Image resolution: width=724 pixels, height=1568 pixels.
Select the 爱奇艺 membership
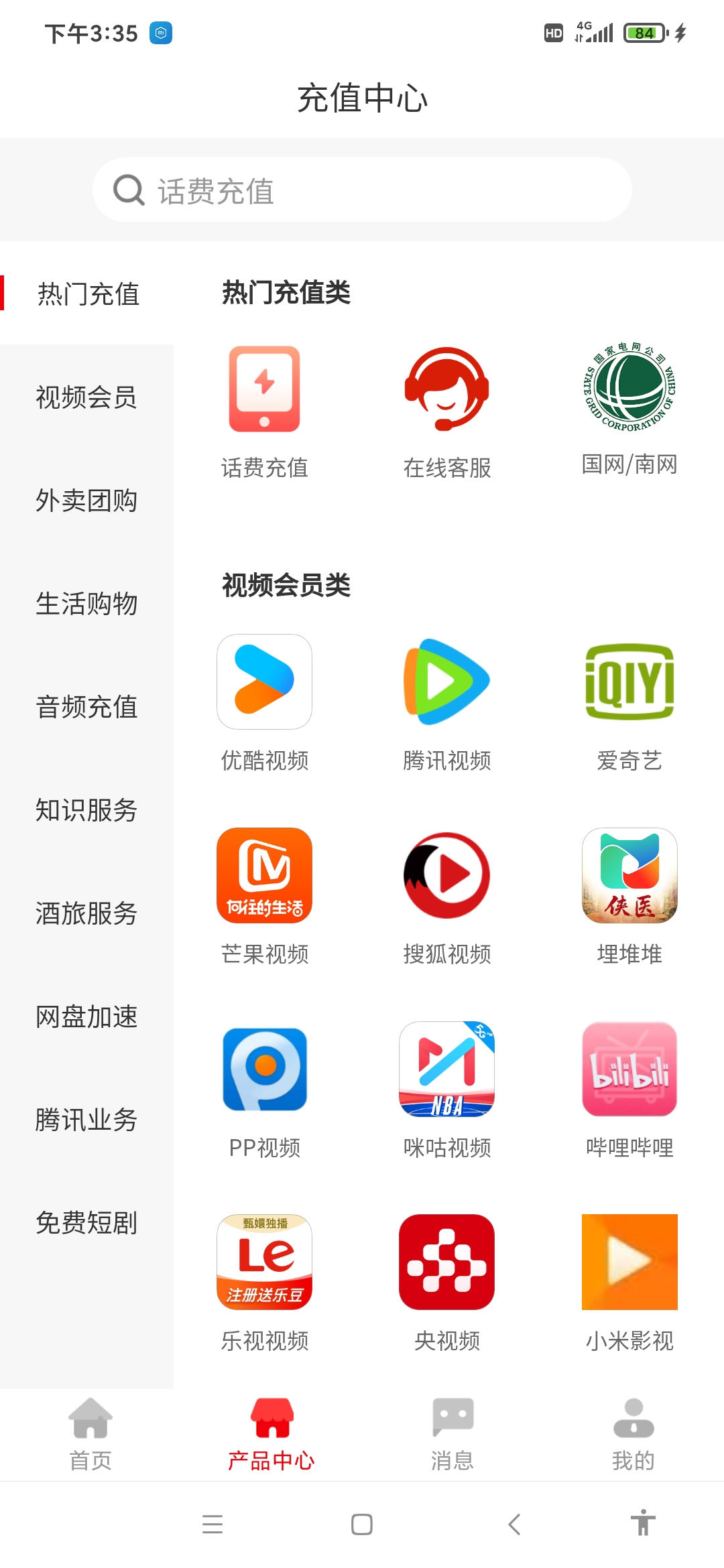[x=629, y=704]
